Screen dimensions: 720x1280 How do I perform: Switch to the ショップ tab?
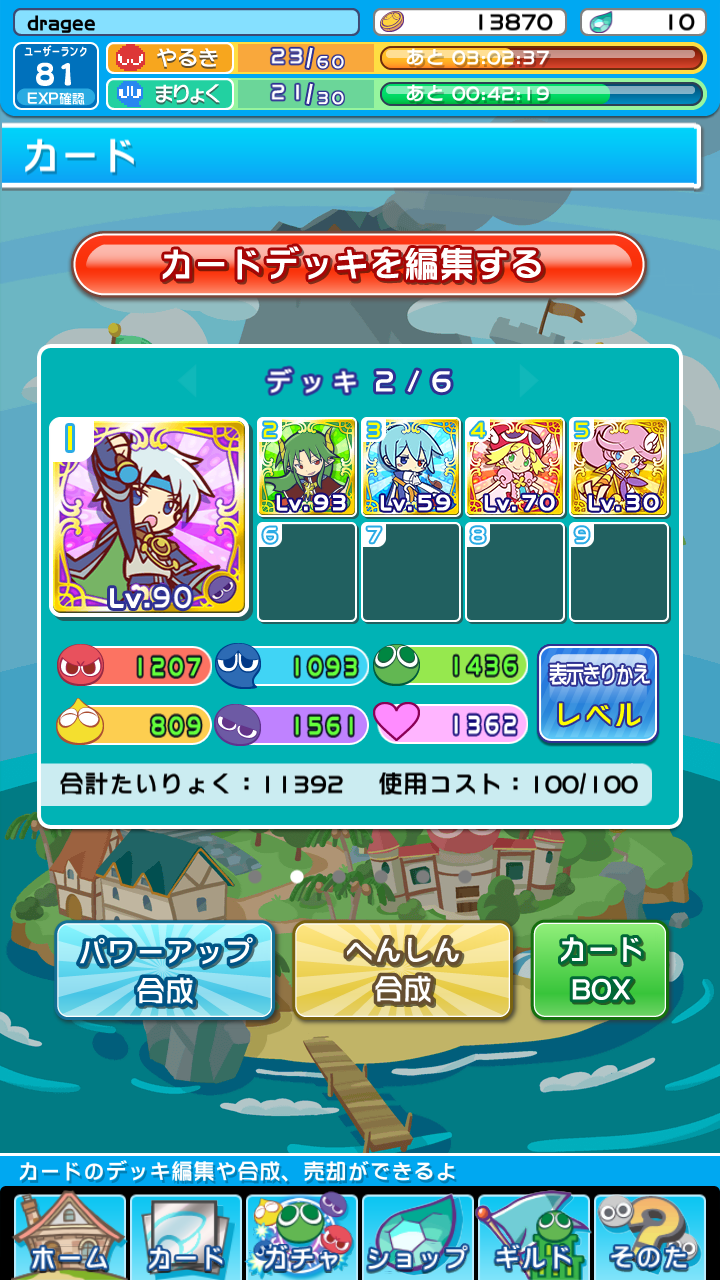tap(417, 1237)
